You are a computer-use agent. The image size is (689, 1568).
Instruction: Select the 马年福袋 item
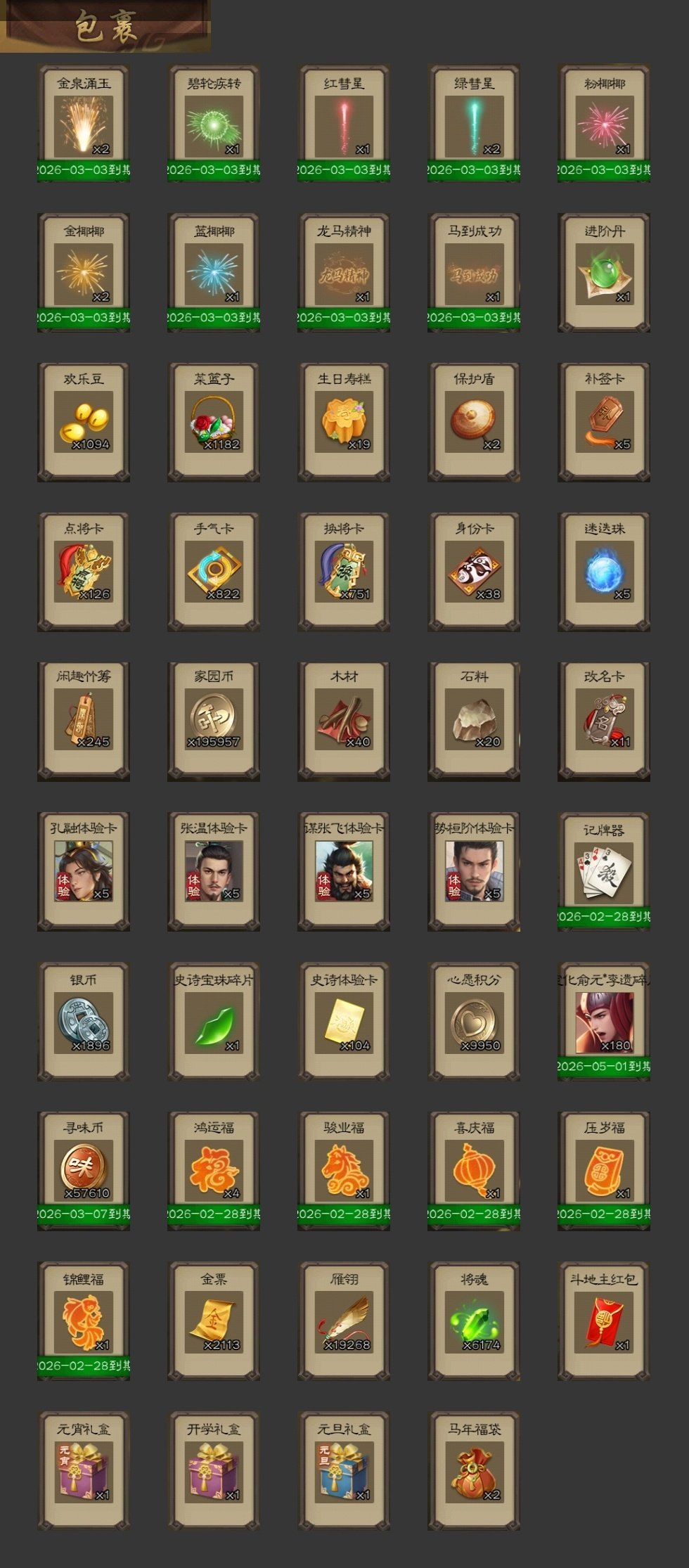474,1471
